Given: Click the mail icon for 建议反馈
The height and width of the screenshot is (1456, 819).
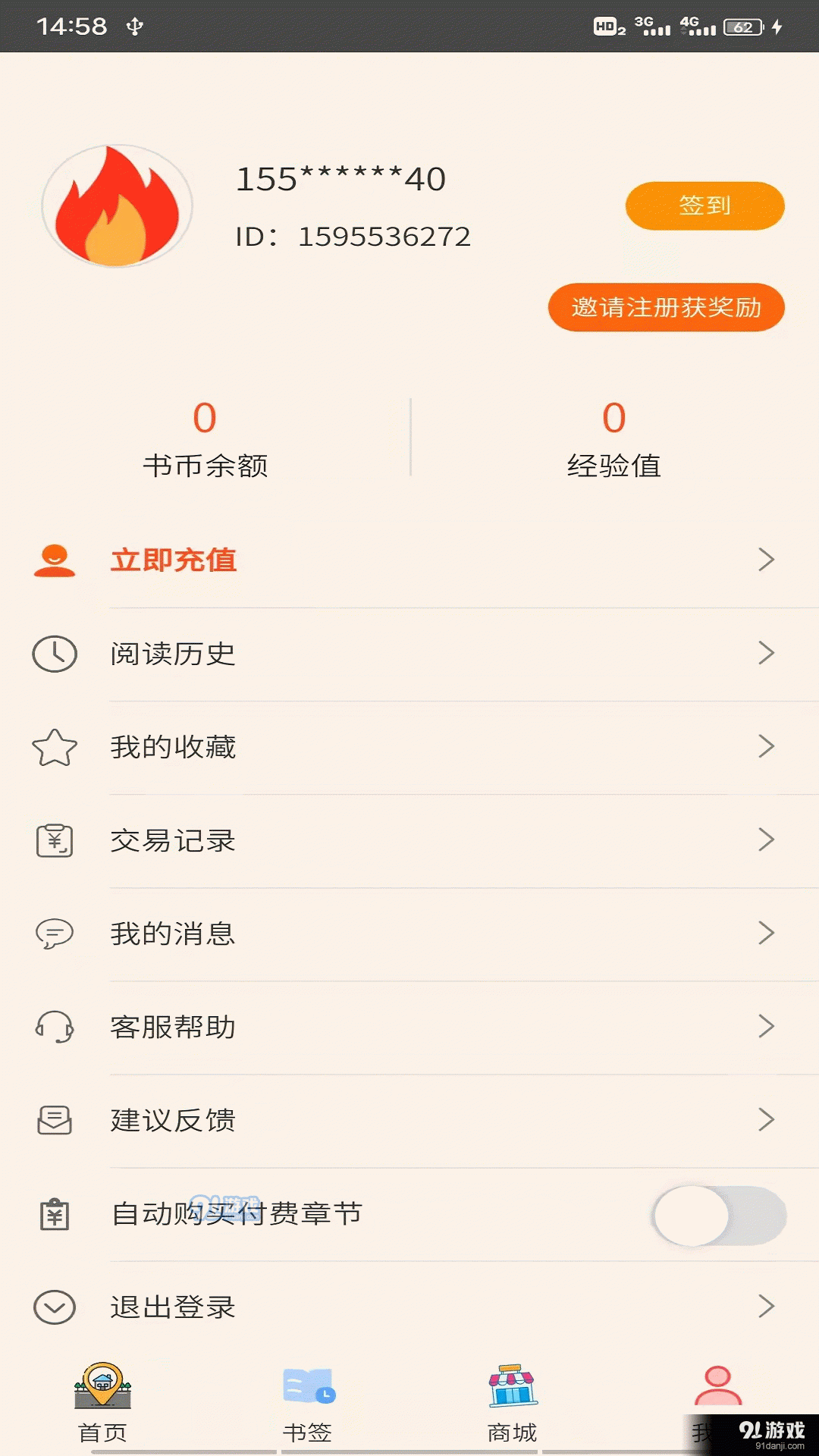Looking at the screenshot, I should pyautogui.click(x=54, y=1120).
